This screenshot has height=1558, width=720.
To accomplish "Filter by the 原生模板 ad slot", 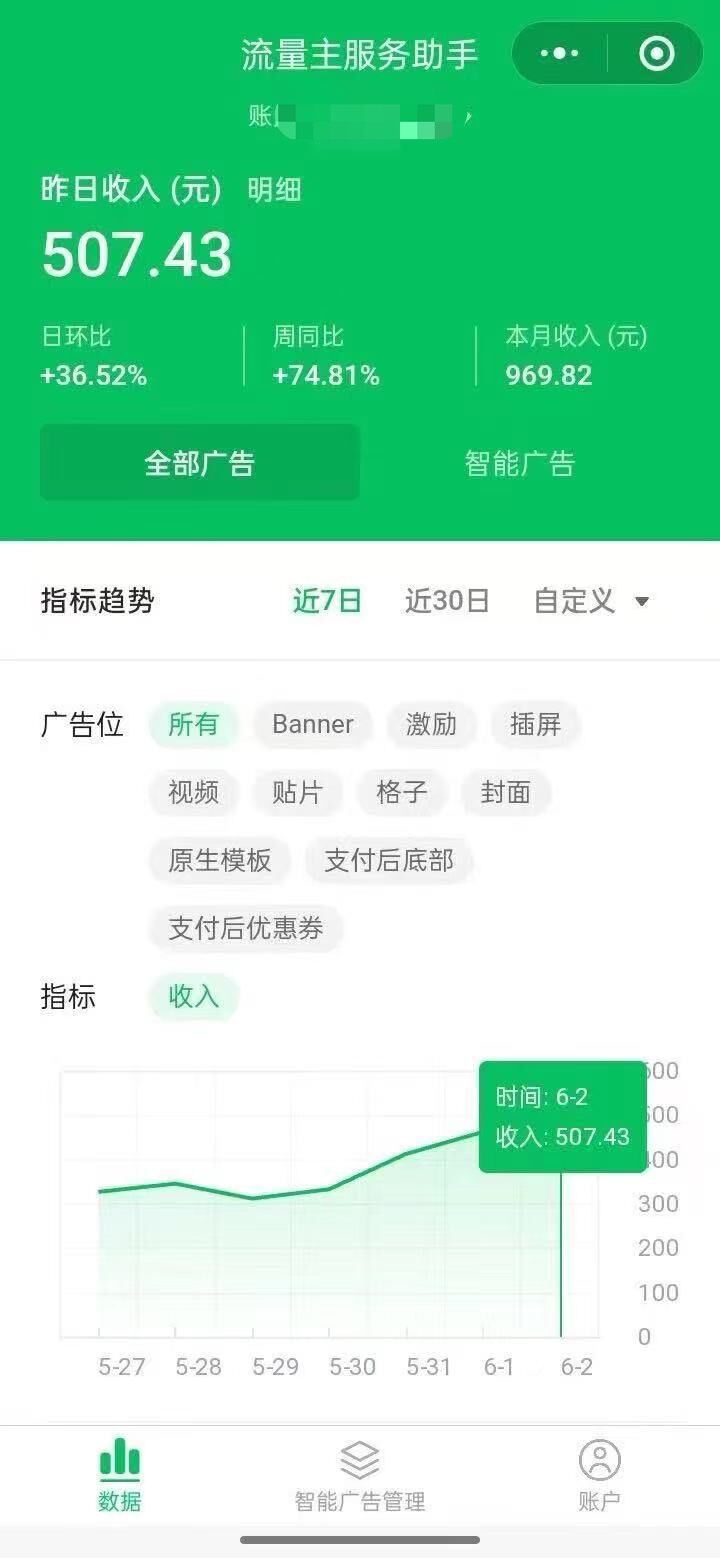I will (219, 861).
